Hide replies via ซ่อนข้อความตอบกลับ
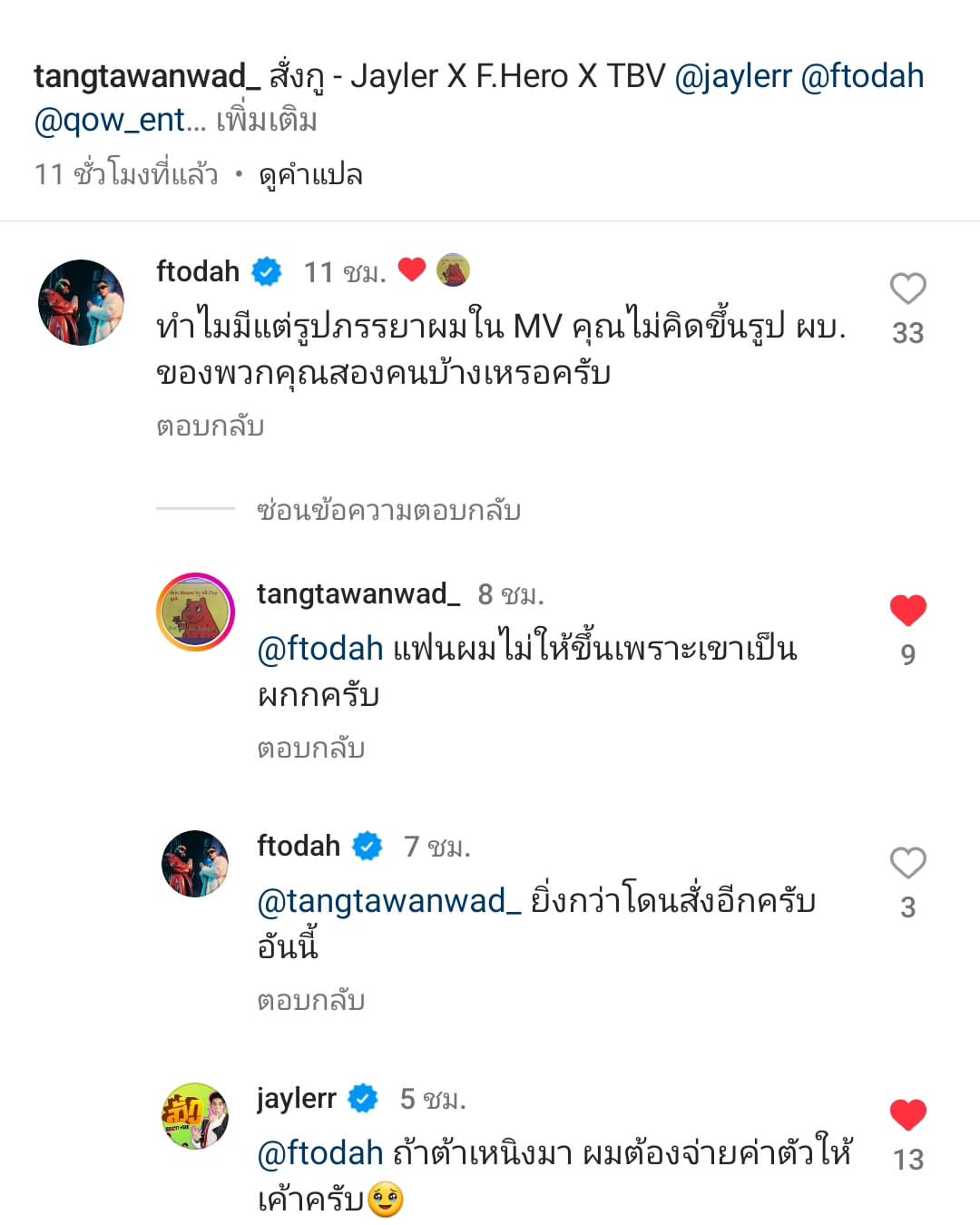The height and width of the screenshot is (1225, 980). [388, 511]
